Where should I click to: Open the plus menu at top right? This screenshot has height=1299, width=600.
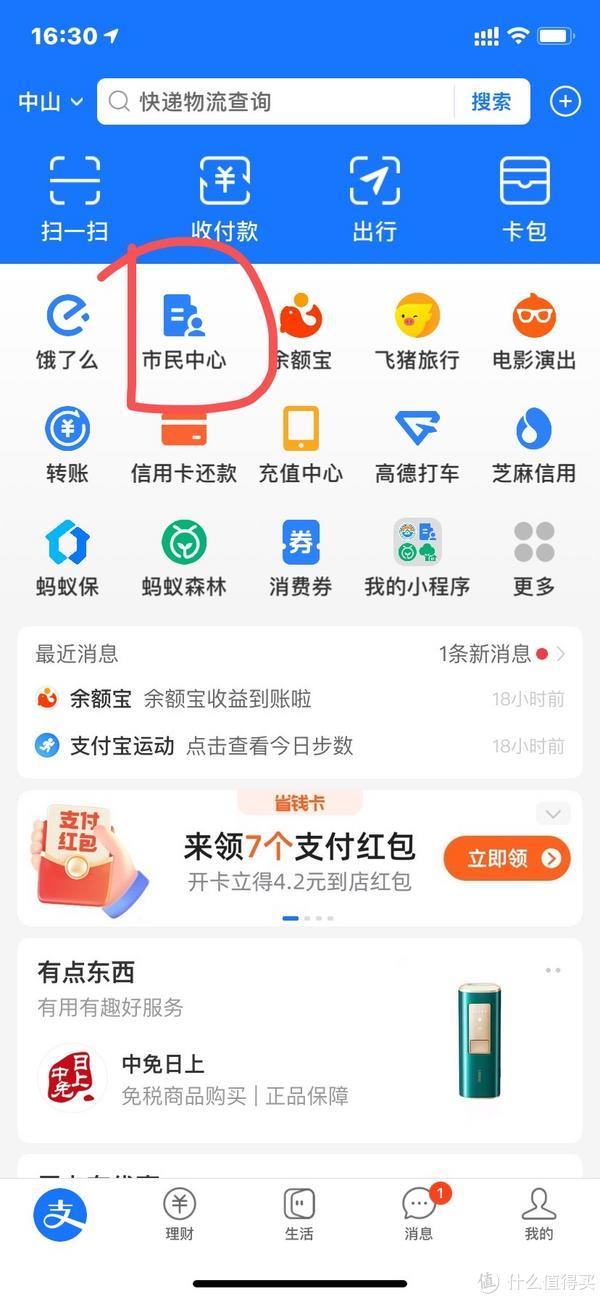tap(566, 101)
